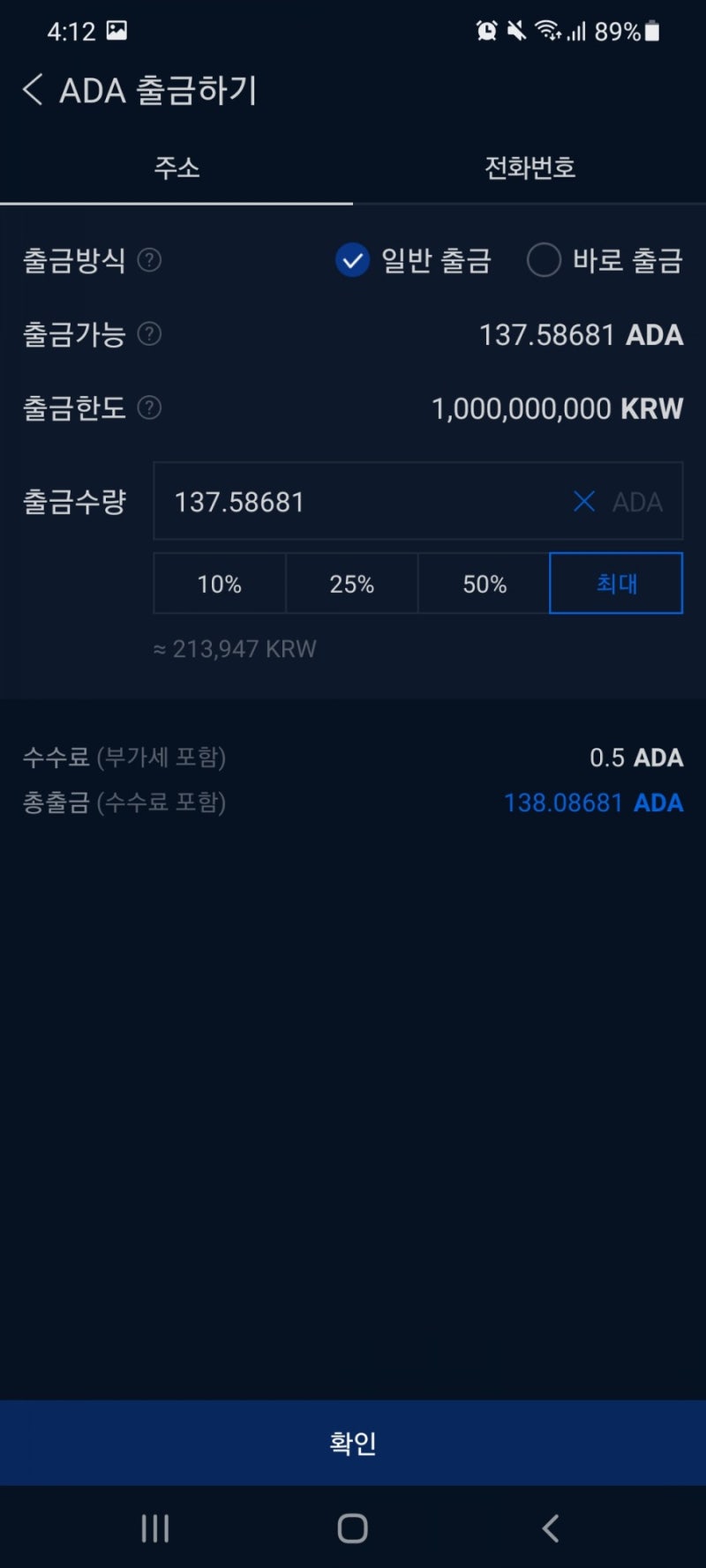Tap the Android back navigation button
The image size is (706, 1568).
click(550, 1528)
